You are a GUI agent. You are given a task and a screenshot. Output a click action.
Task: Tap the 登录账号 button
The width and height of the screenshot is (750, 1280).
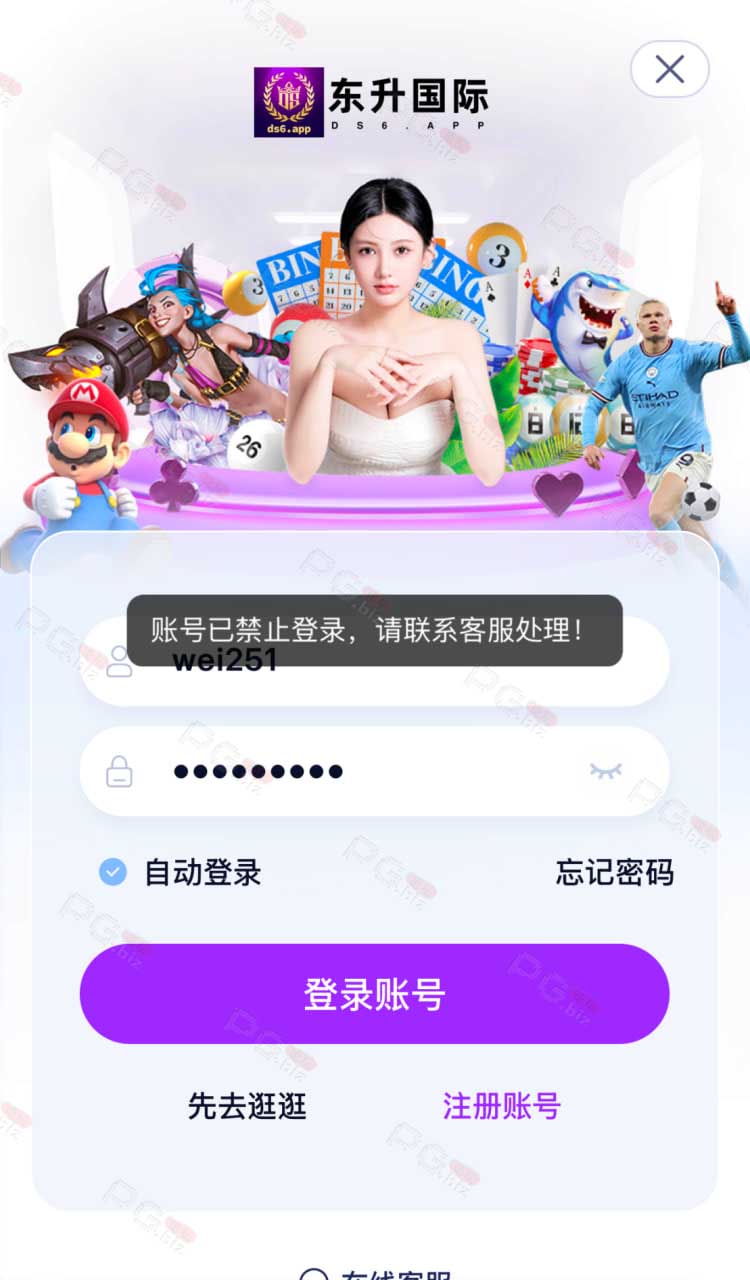[x=374, y=994]
